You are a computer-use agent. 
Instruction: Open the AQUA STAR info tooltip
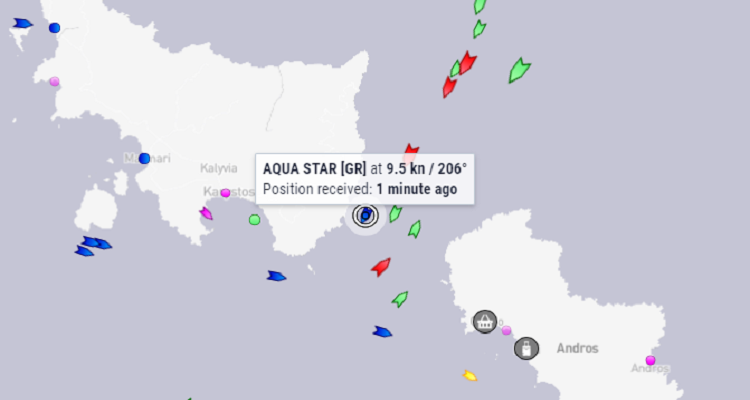click(364, 178)
